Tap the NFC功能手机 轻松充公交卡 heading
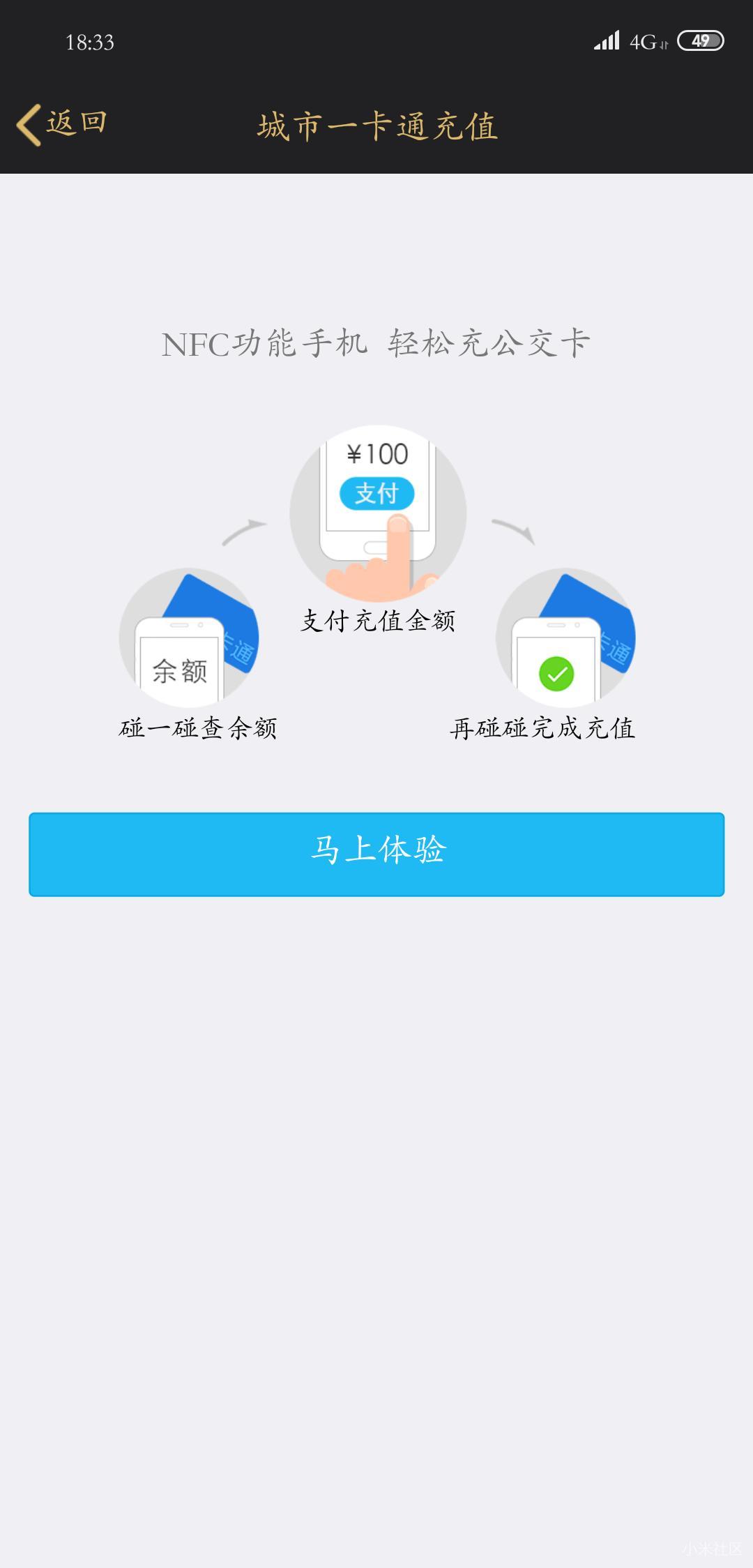Viewport: 753px width, 1568px height. (x=376, y=342)
